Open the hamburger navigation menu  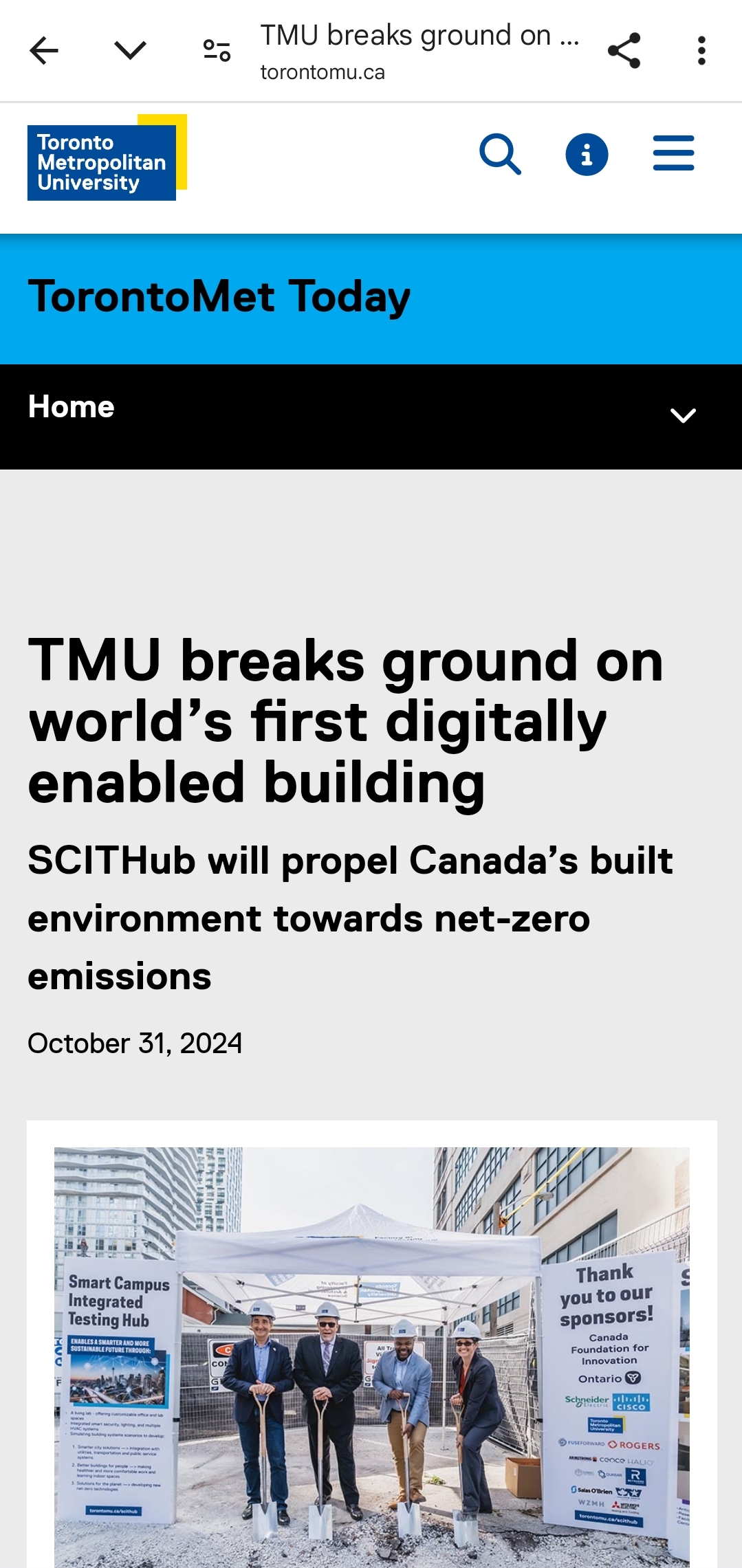pos(673,153)
